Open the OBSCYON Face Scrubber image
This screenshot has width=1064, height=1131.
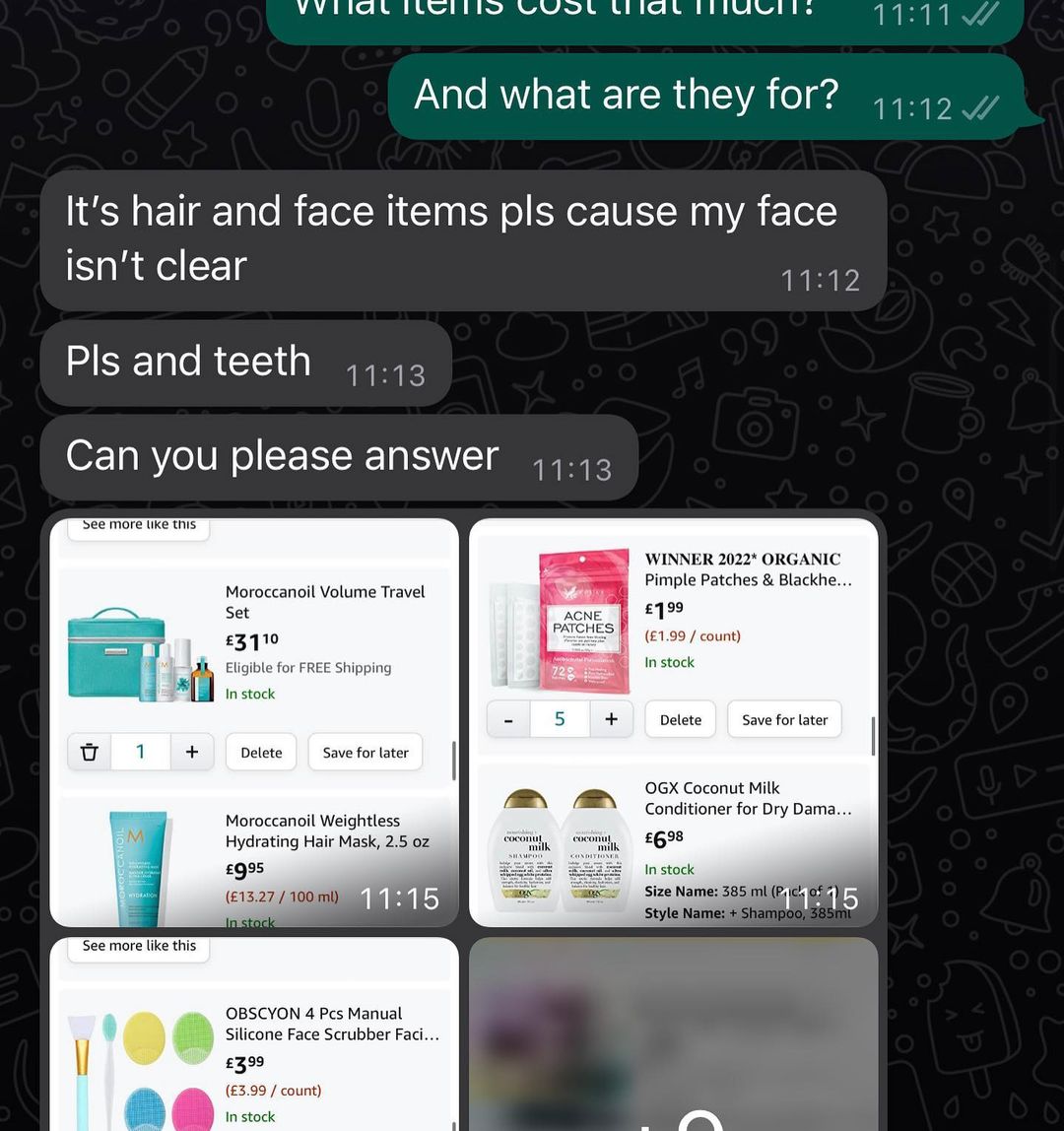(x=254, y=1034)
